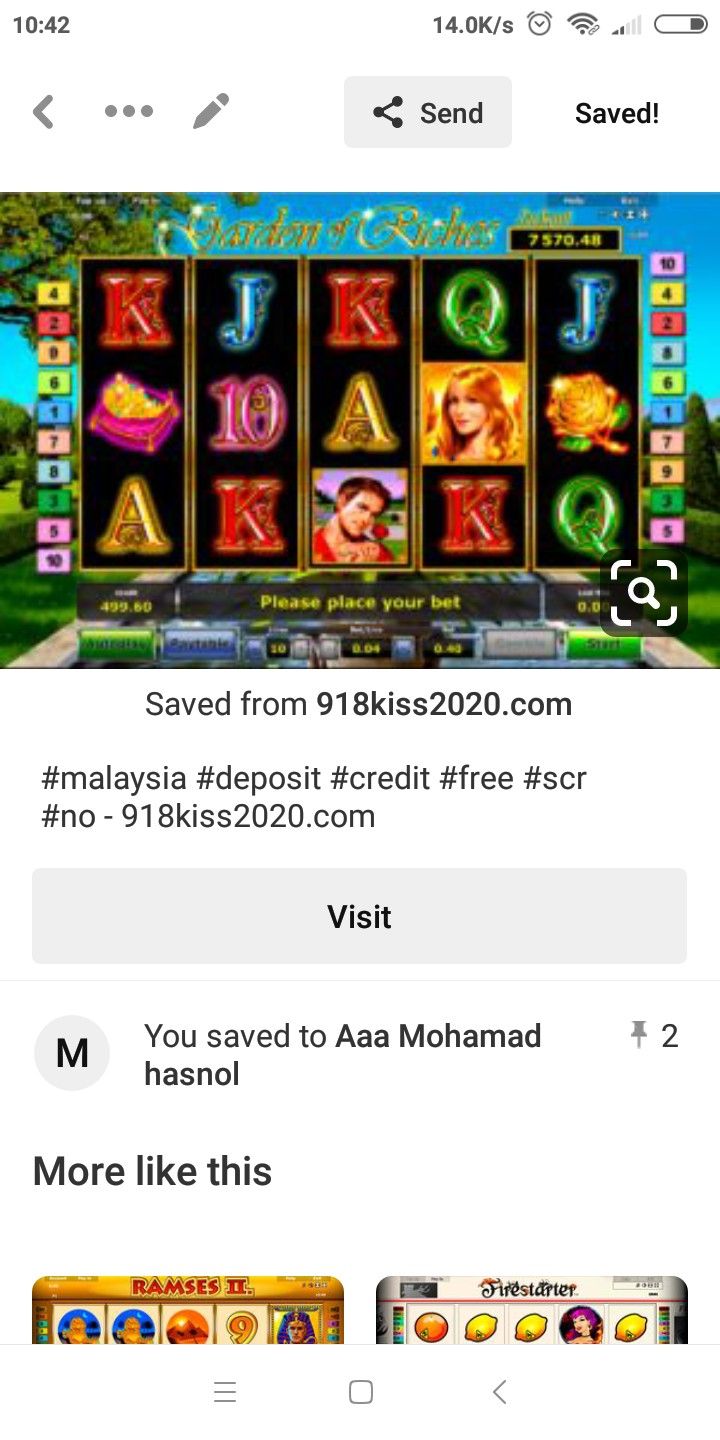This screenshot has width=720, height=1440.
Task: Tap the Saved! button
Action: (617, 113)
